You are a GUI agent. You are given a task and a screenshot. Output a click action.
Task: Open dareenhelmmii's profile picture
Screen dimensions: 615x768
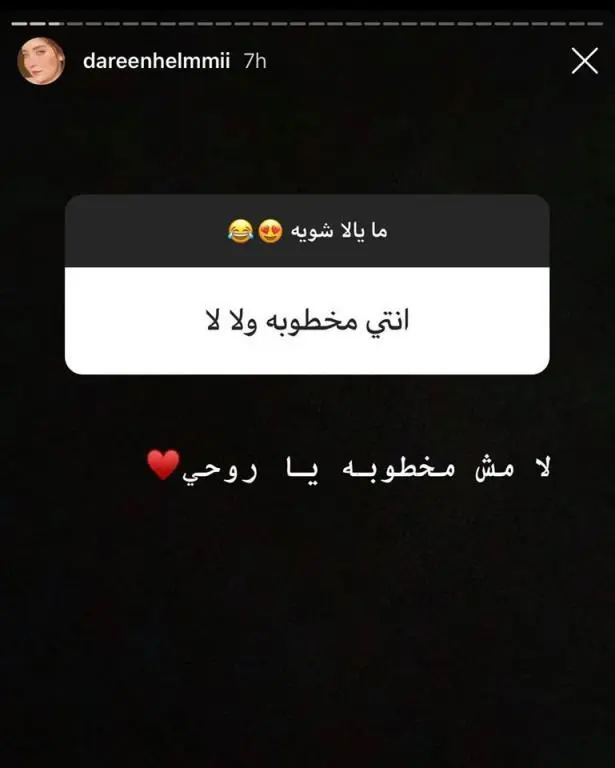(x=41, y=61)
